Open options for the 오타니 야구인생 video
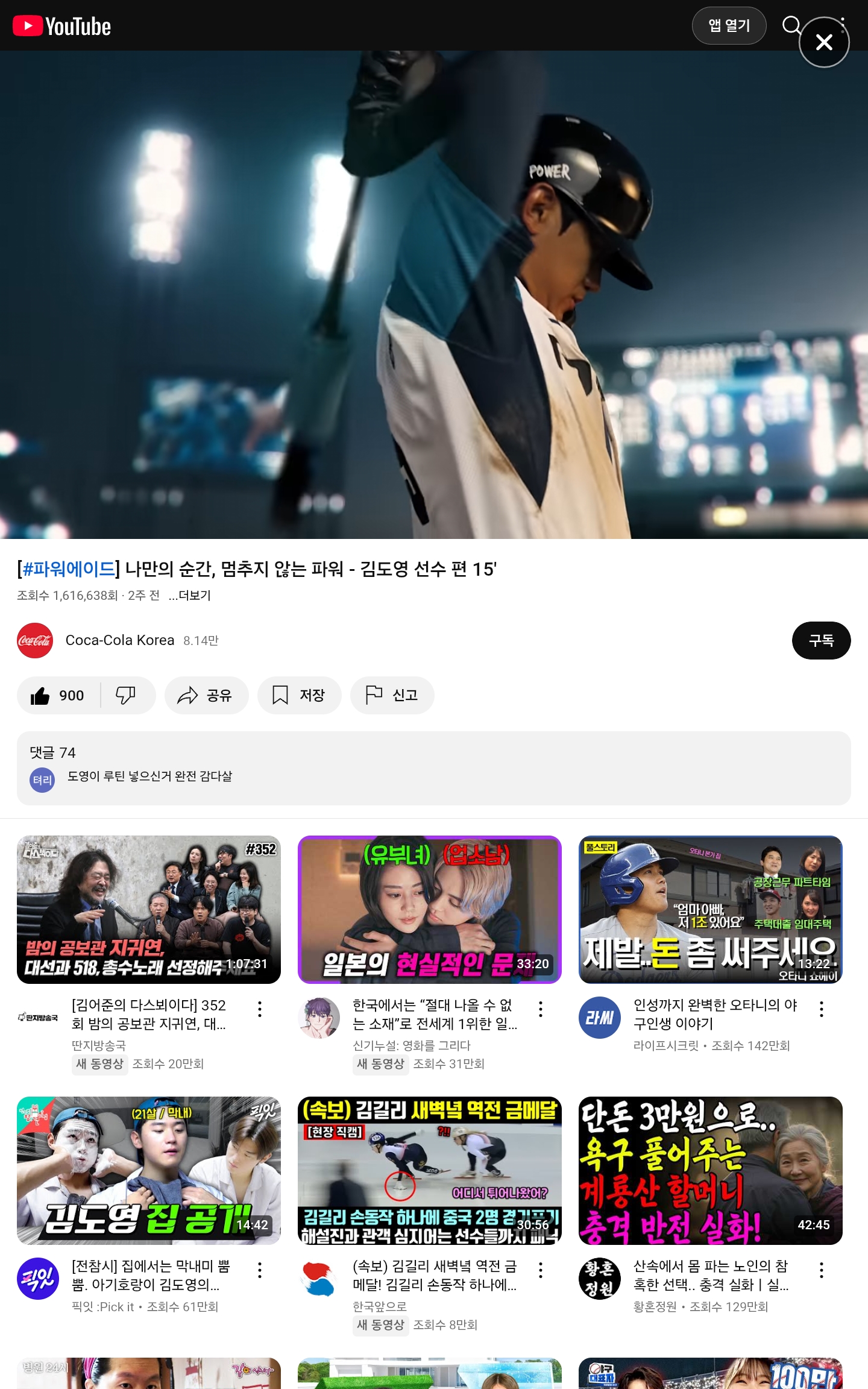The width and height of the screenshot is (868, 1389). (822, 1009)
